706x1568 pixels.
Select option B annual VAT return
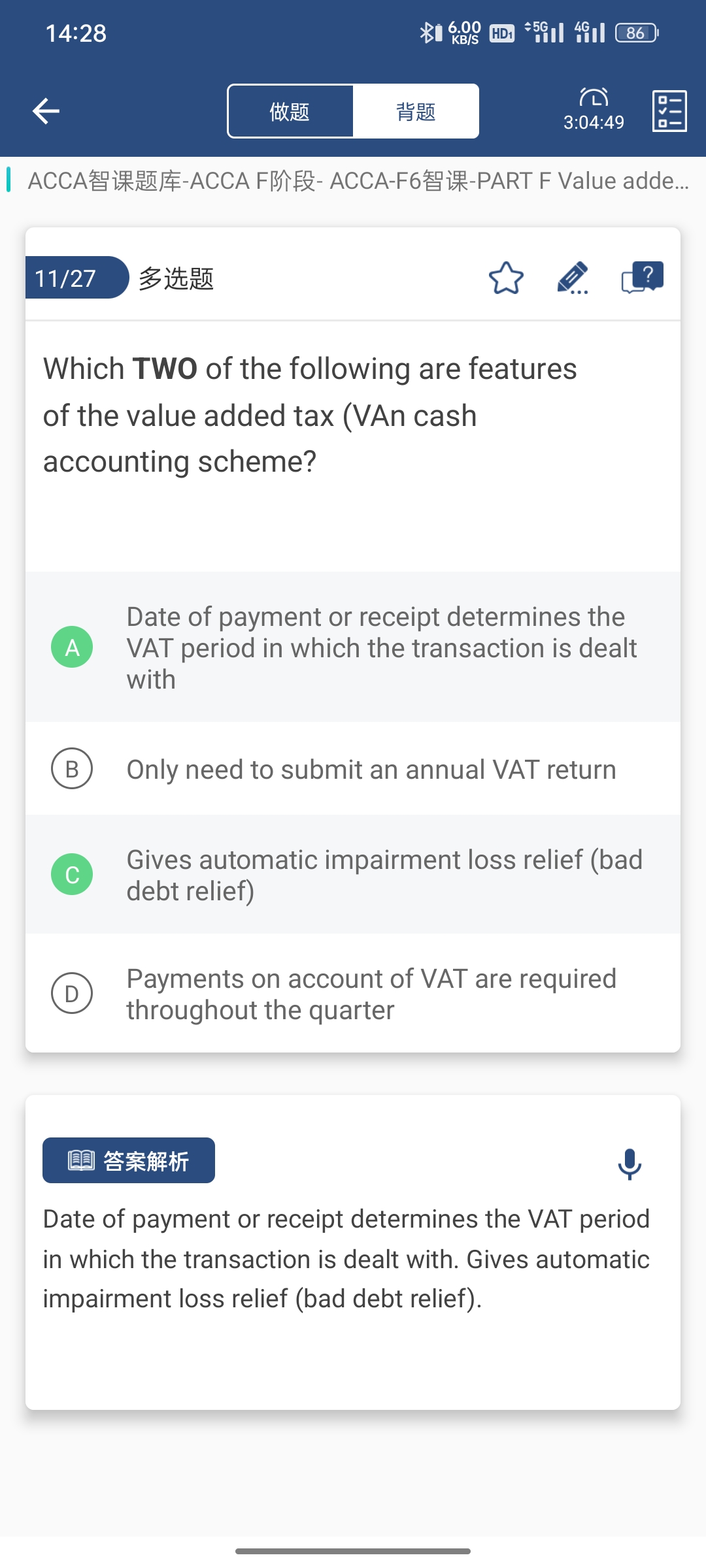353,769
